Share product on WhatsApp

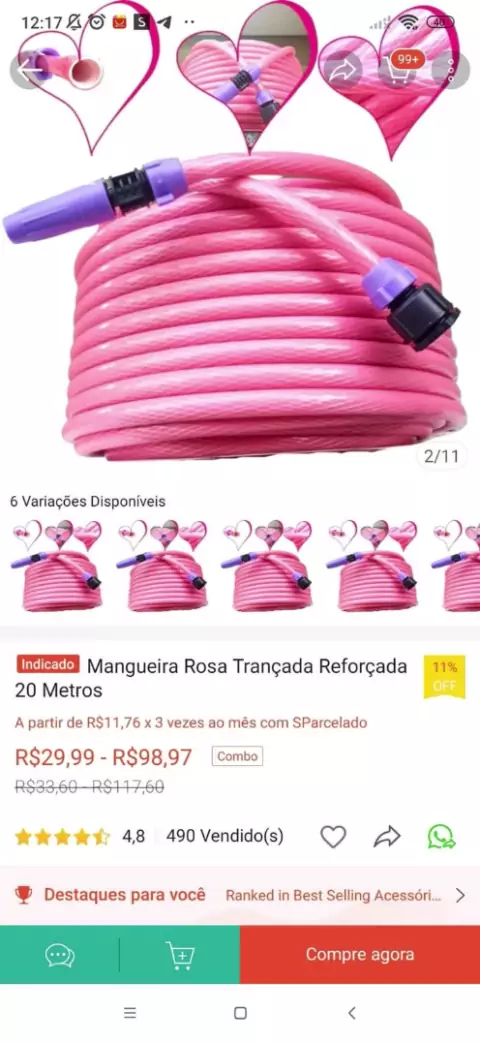point(441,837)
